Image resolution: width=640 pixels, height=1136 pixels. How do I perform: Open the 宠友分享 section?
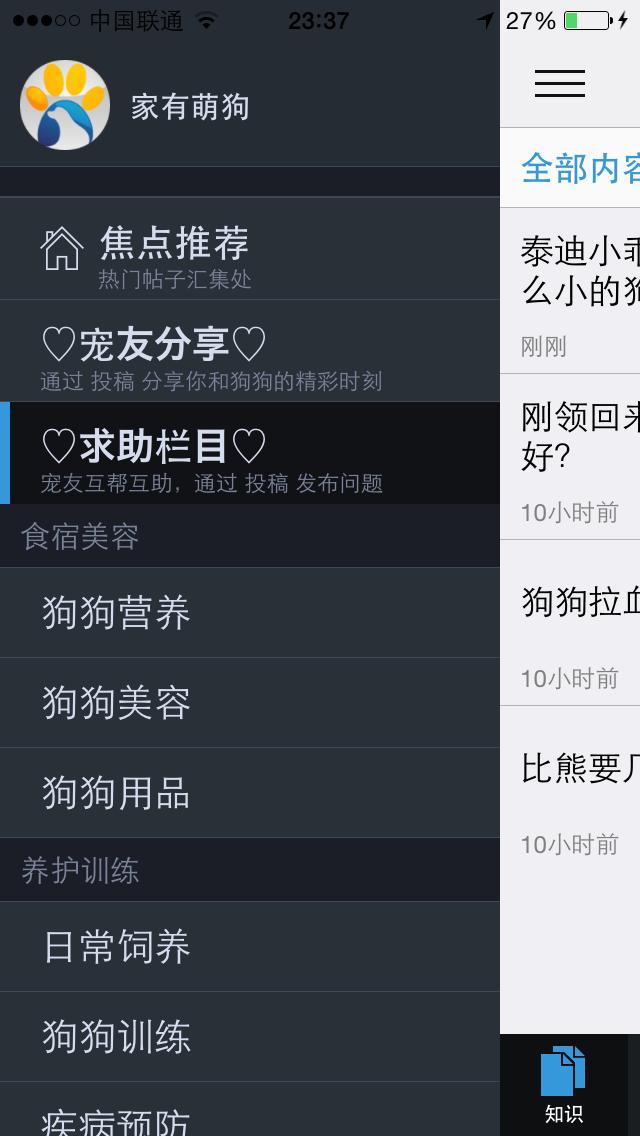[250, 352]
